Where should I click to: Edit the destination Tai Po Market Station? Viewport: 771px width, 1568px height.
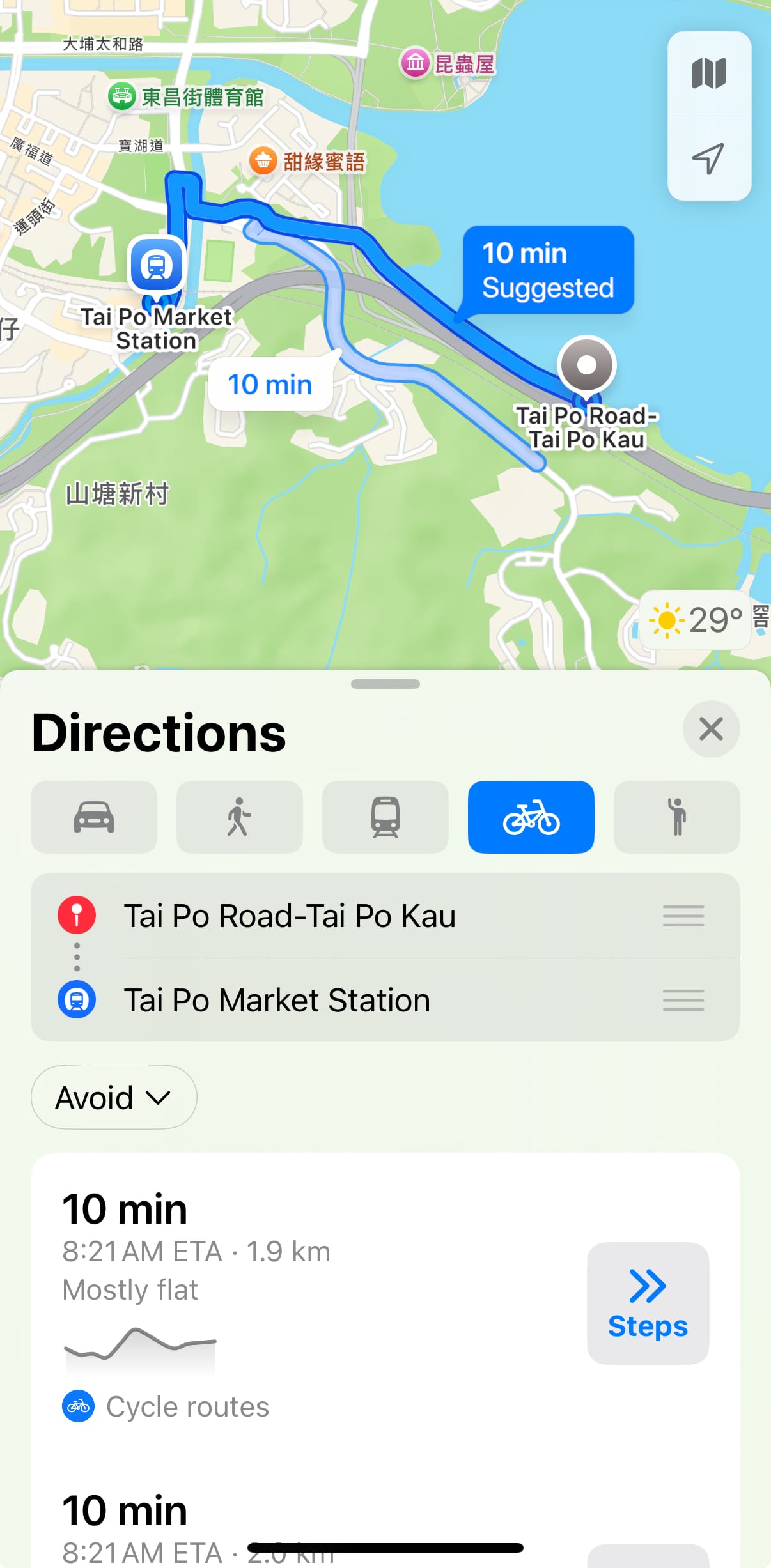[x=276, y=1000]
